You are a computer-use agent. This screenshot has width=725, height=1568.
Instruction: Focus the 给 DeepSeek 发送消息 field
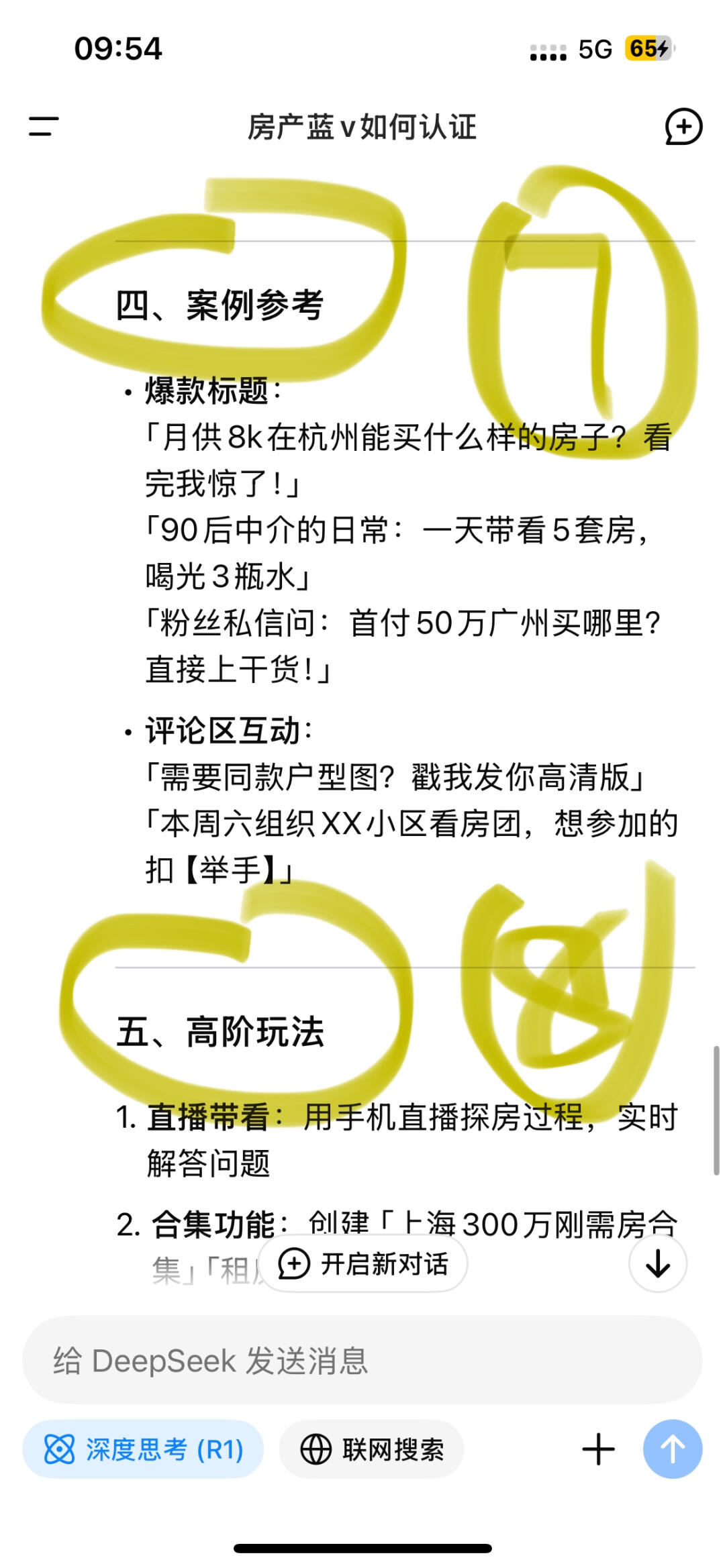(x=362, y=1361)
